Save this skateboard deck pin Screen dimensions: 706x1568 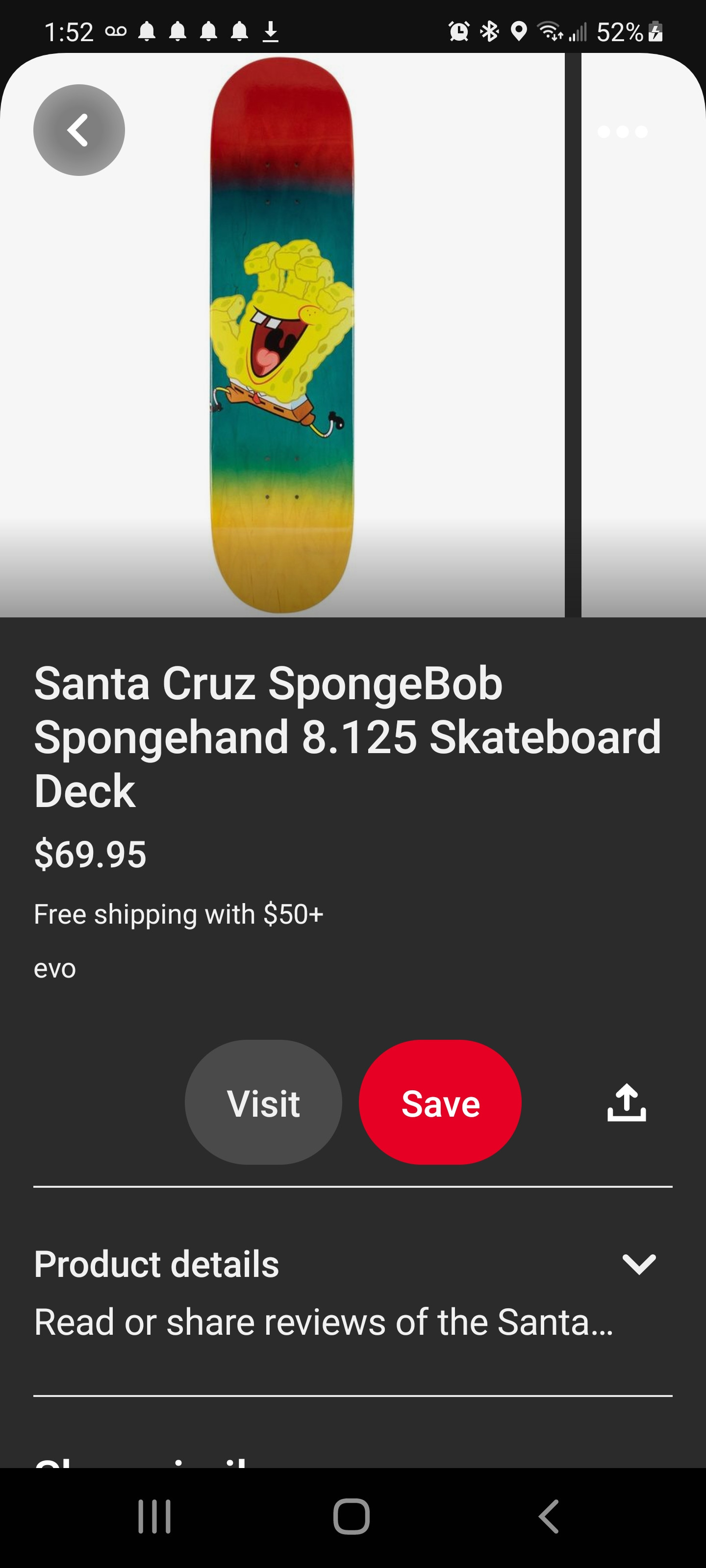pos(440,1102)
